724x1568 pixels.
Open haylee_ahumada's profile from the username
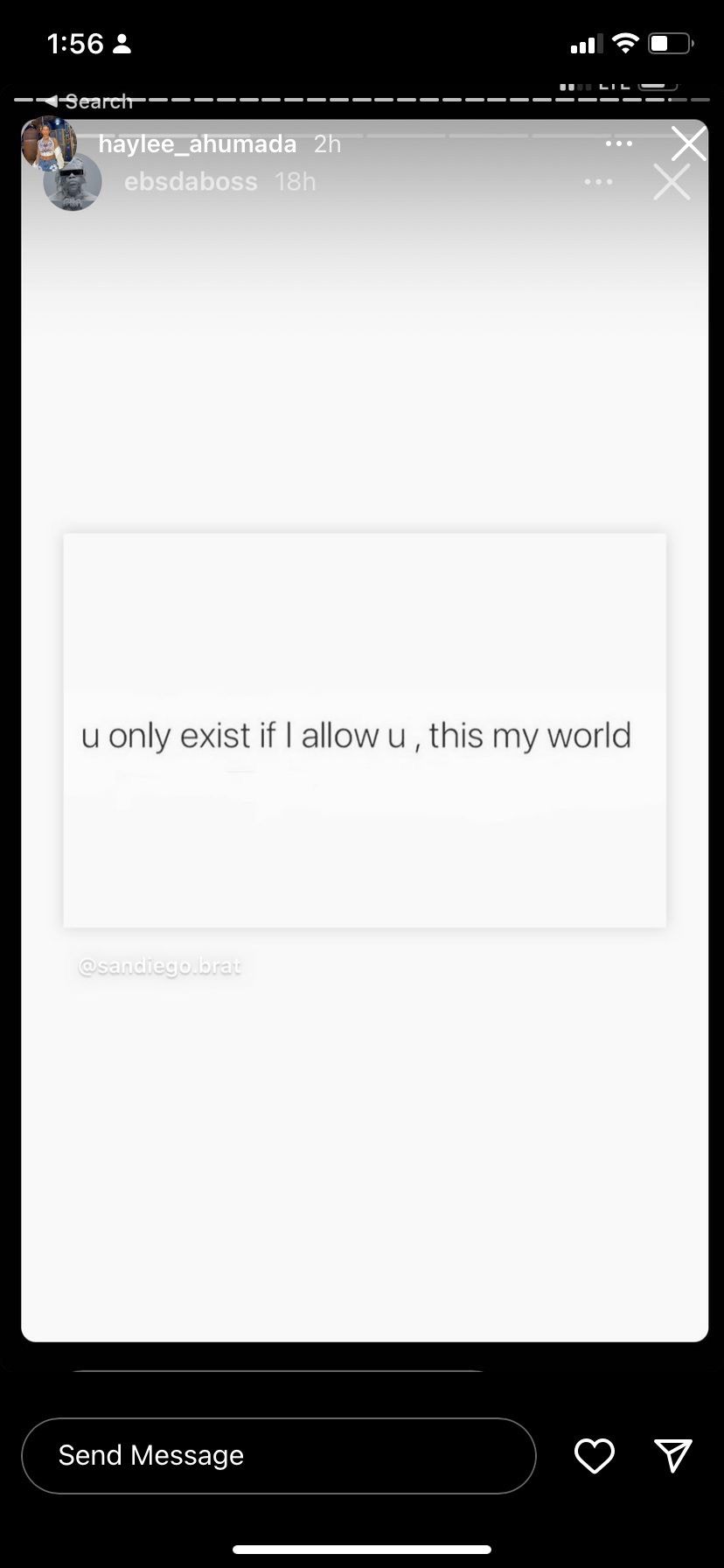[197, 143]
